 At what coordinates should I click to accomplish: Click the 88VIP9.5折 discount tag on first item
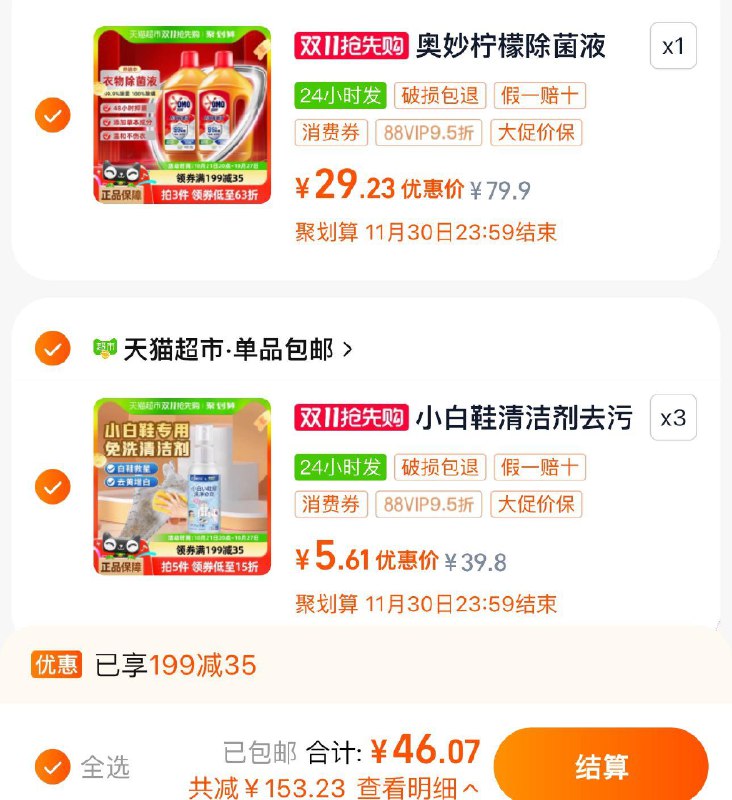click(x=431, y=132)
